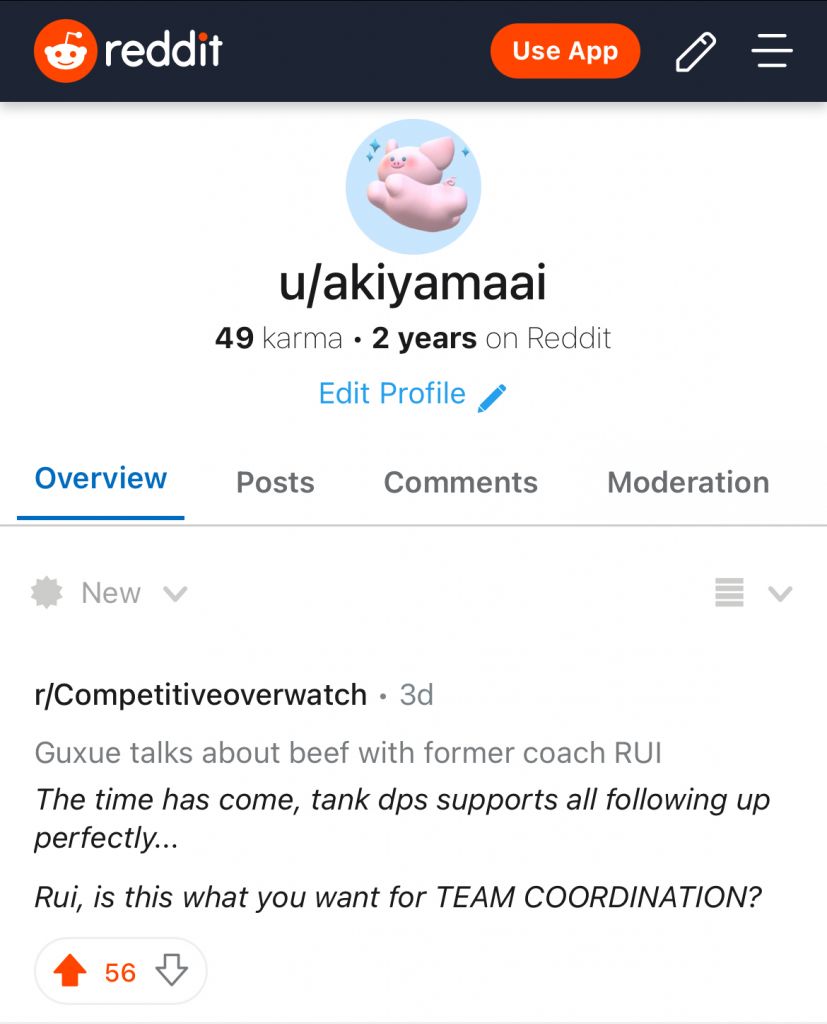Open the create post pencil icon
Image resolution: width=827 pixels, height=1024 pixels.
coord(696,51)
